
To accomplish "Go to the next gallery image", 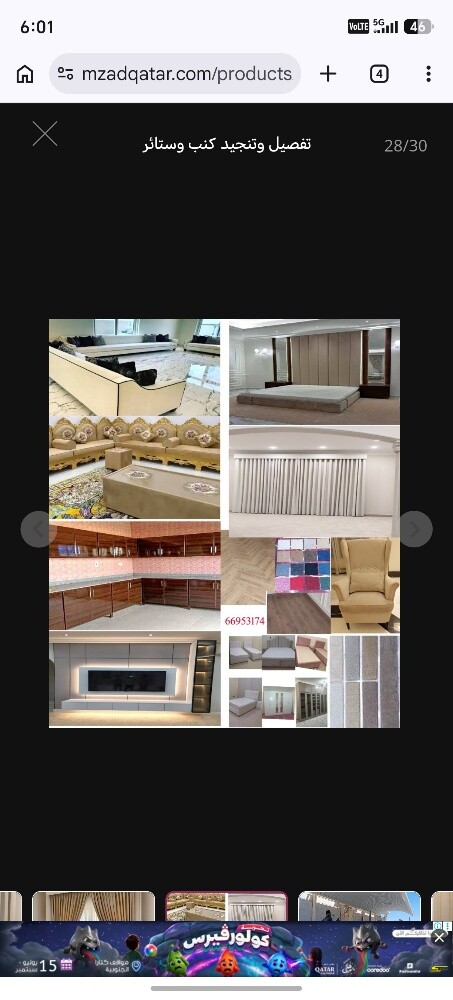I will [415, 529].
